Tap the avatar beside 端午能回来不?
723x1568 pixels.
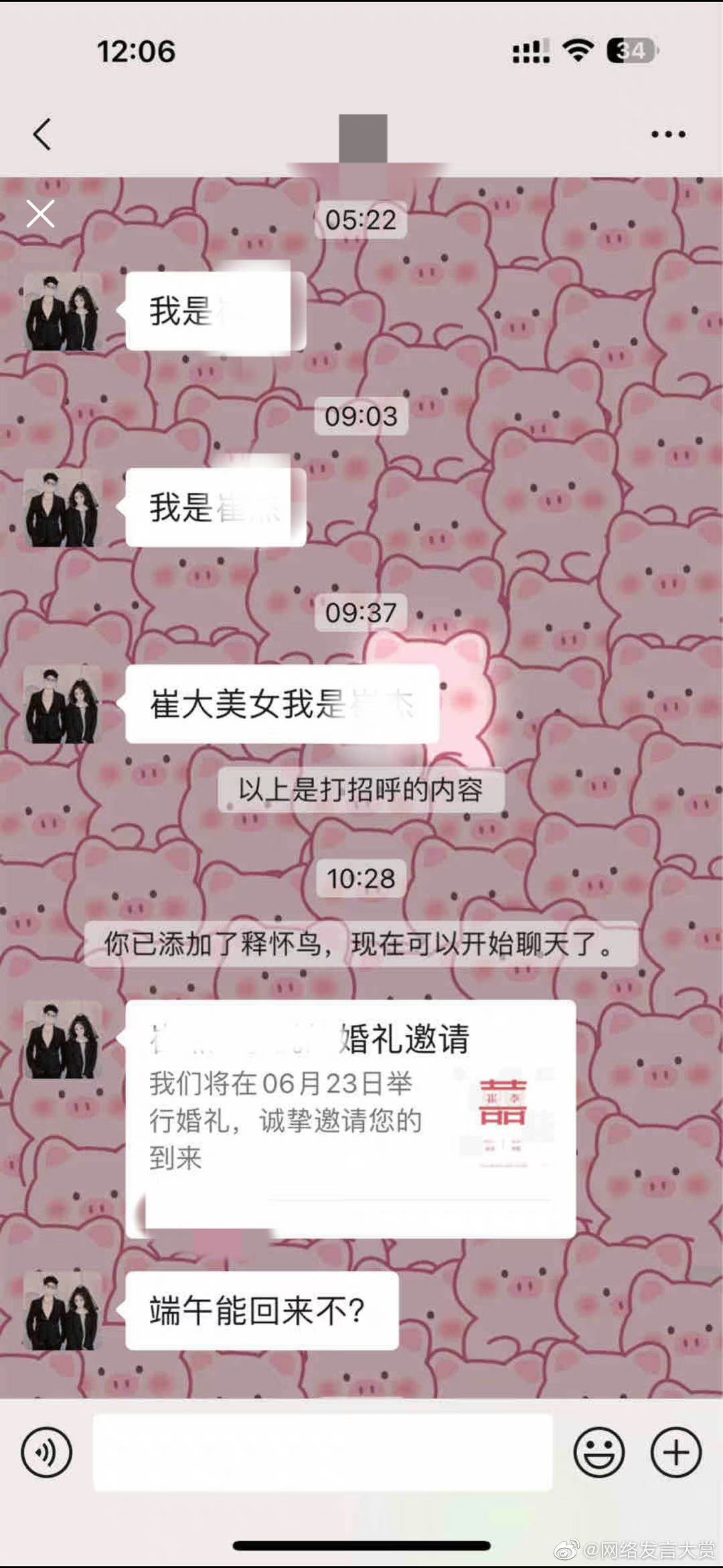63,1310
